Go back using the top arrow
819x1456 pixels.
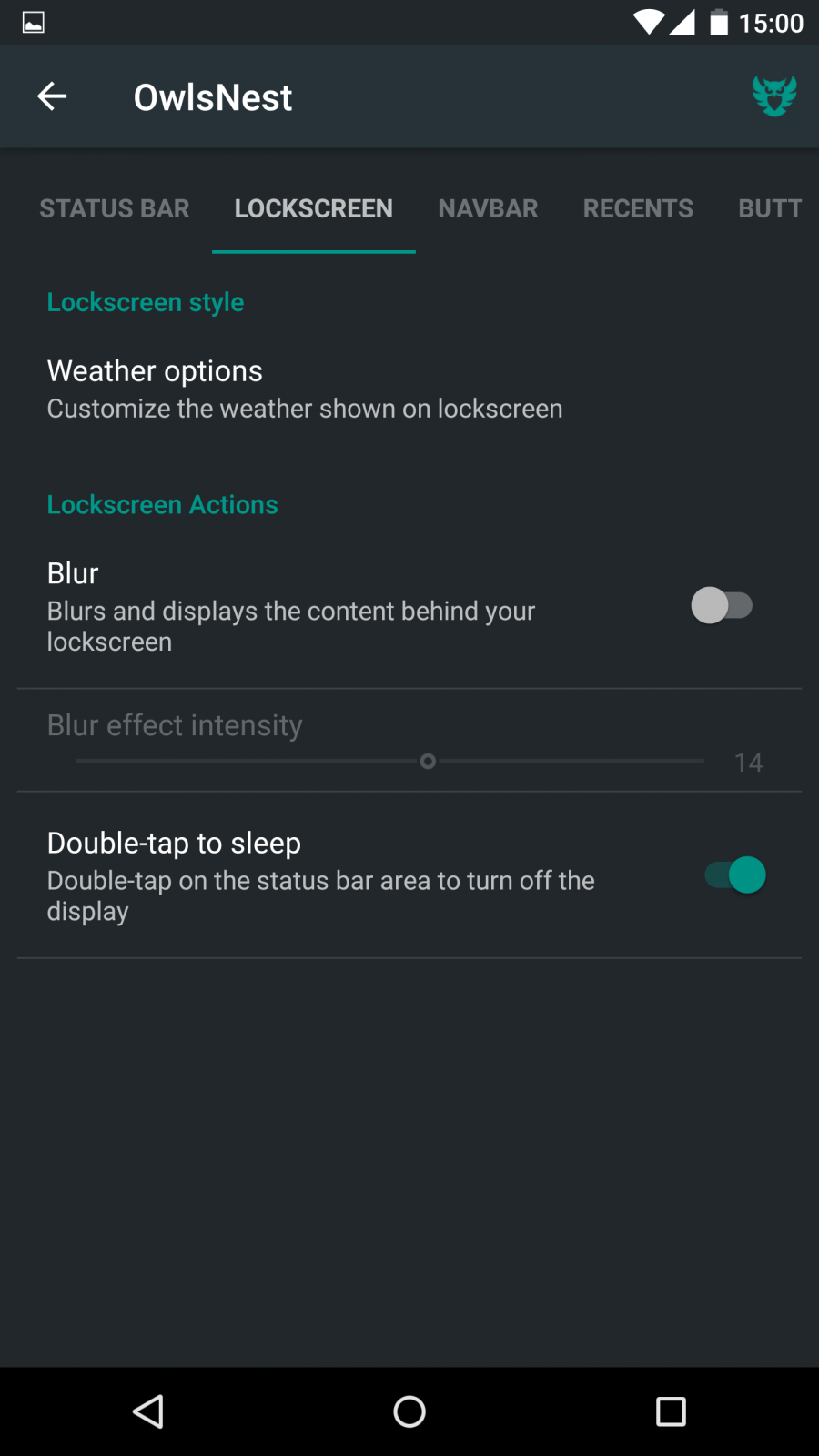52,96
